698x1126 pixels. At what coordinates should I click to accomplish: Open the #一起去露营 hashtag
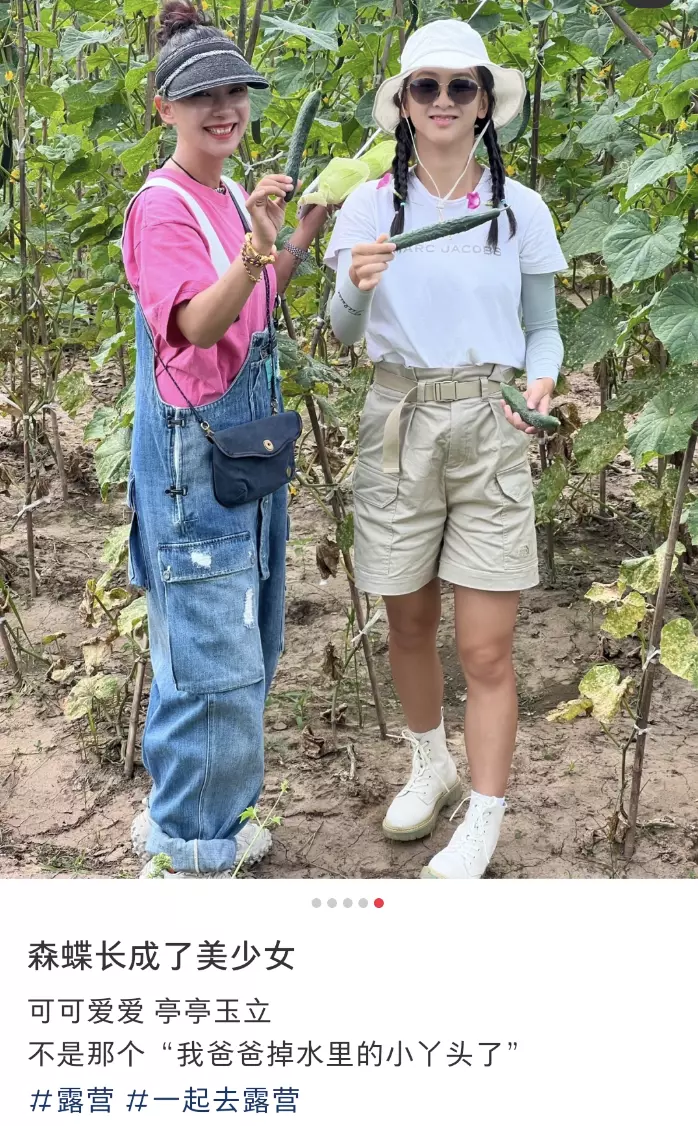[212, 1100]
